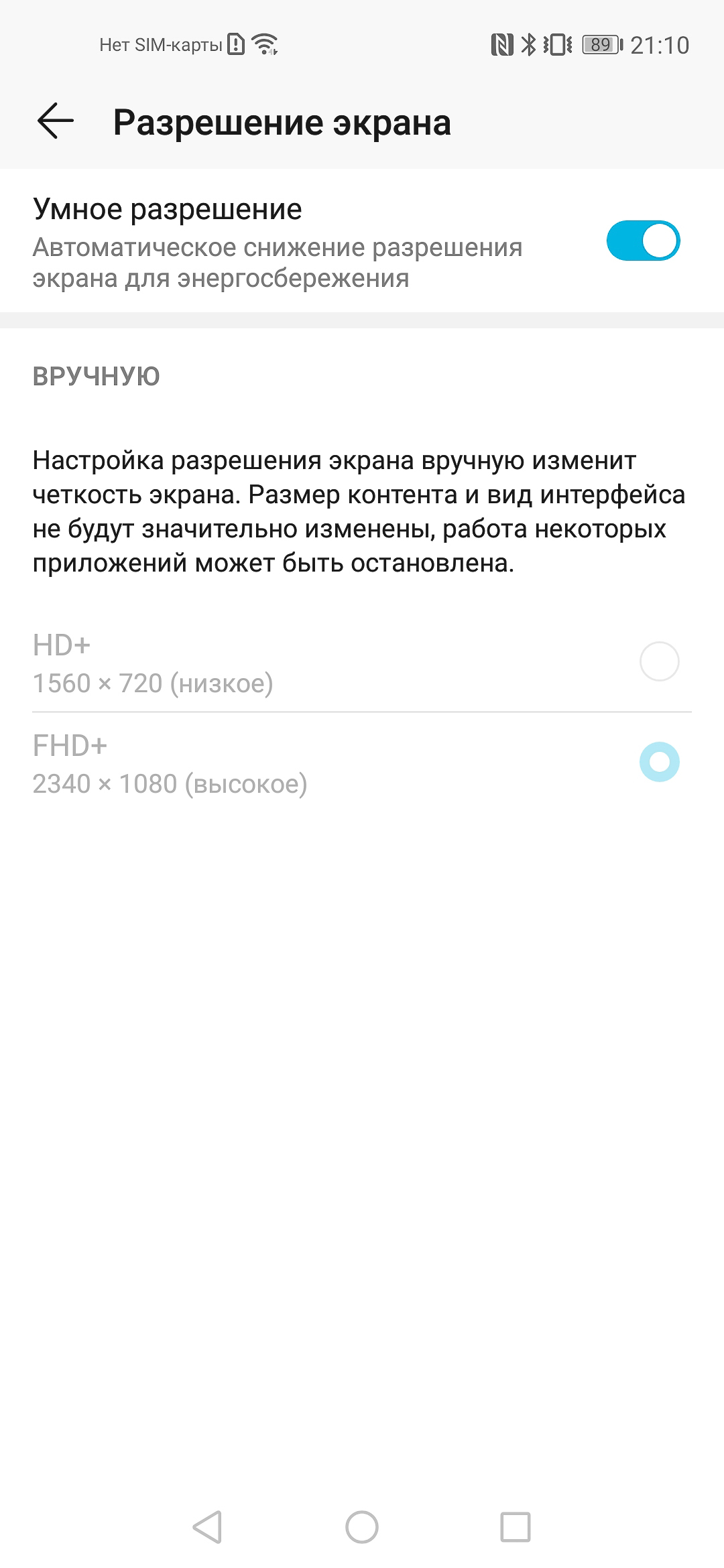The image size is (724, 1568).
Task: Choose FHD+ 2340 × 1080 resolution
Action: [362, 763]
